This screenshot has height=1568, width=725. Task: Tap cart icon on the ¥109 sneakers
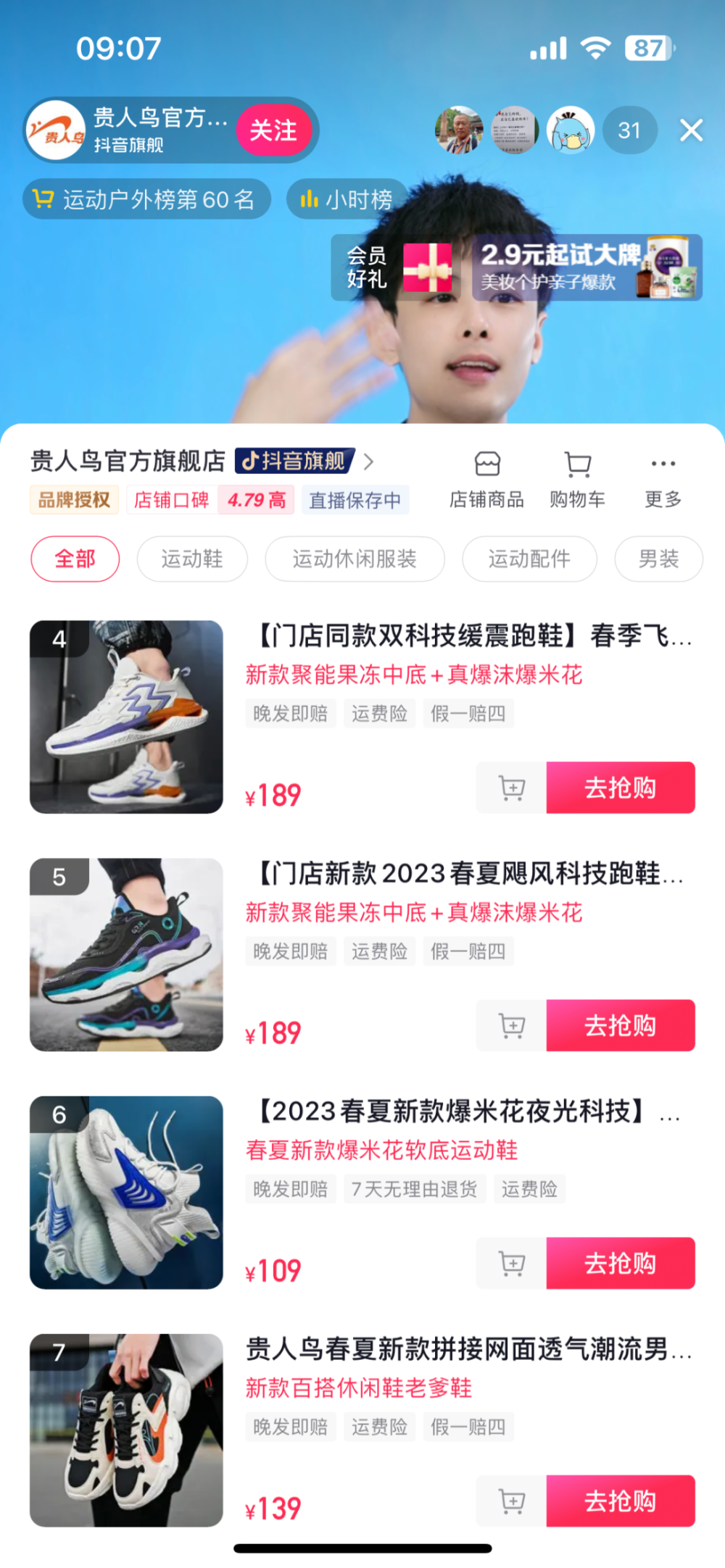tap(510, 1263)
